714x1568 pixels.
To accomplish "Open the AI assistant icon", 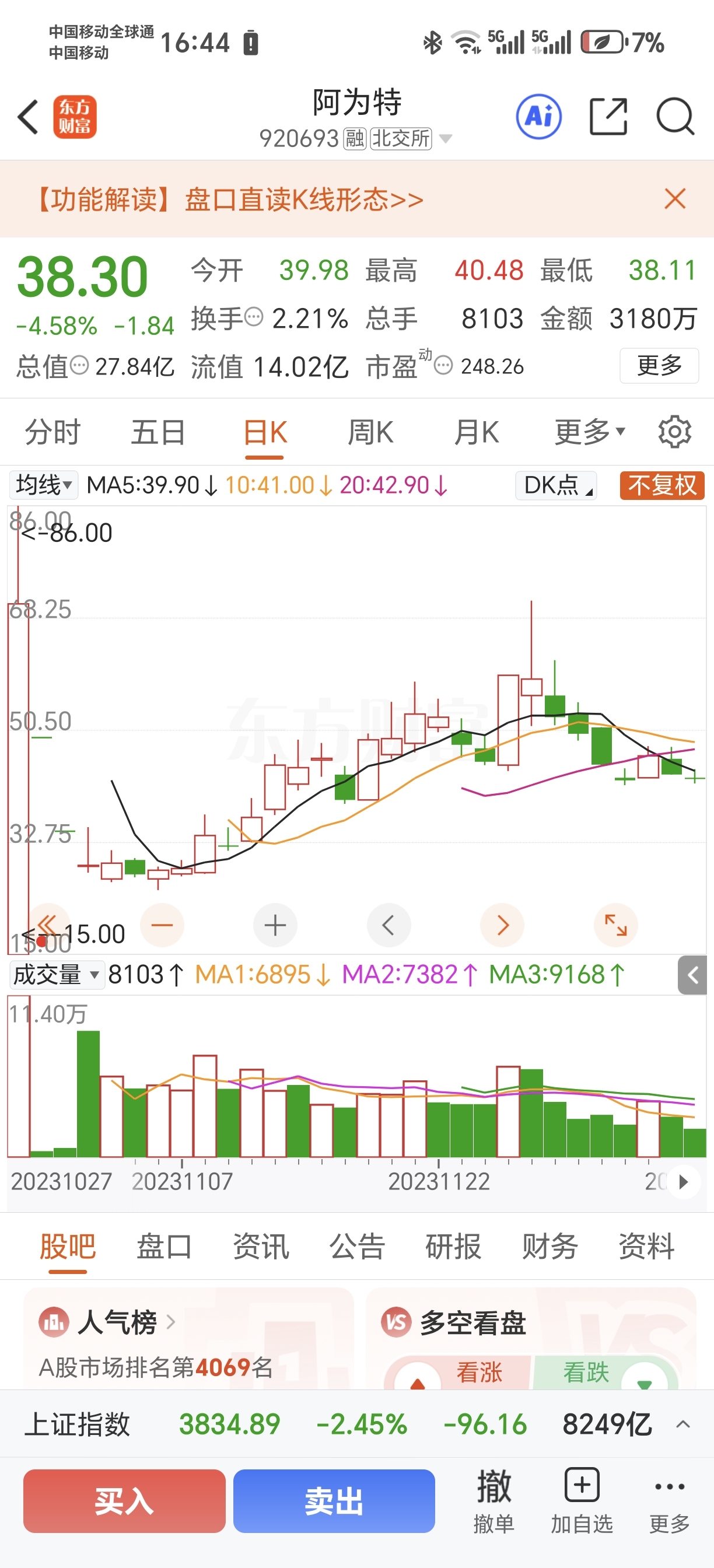I will [x=538, y=116].
